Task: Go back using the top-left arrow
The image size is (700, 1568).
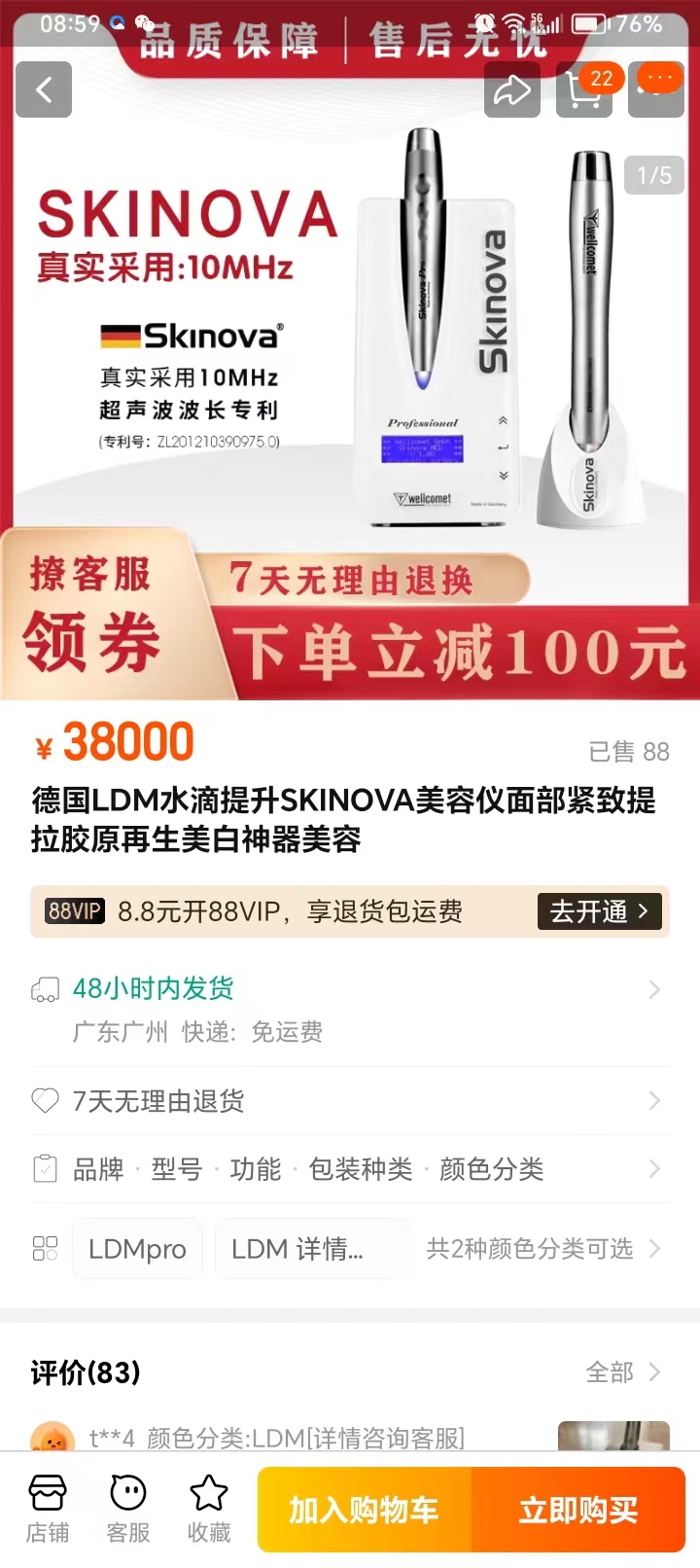Action: pos(44,89)
